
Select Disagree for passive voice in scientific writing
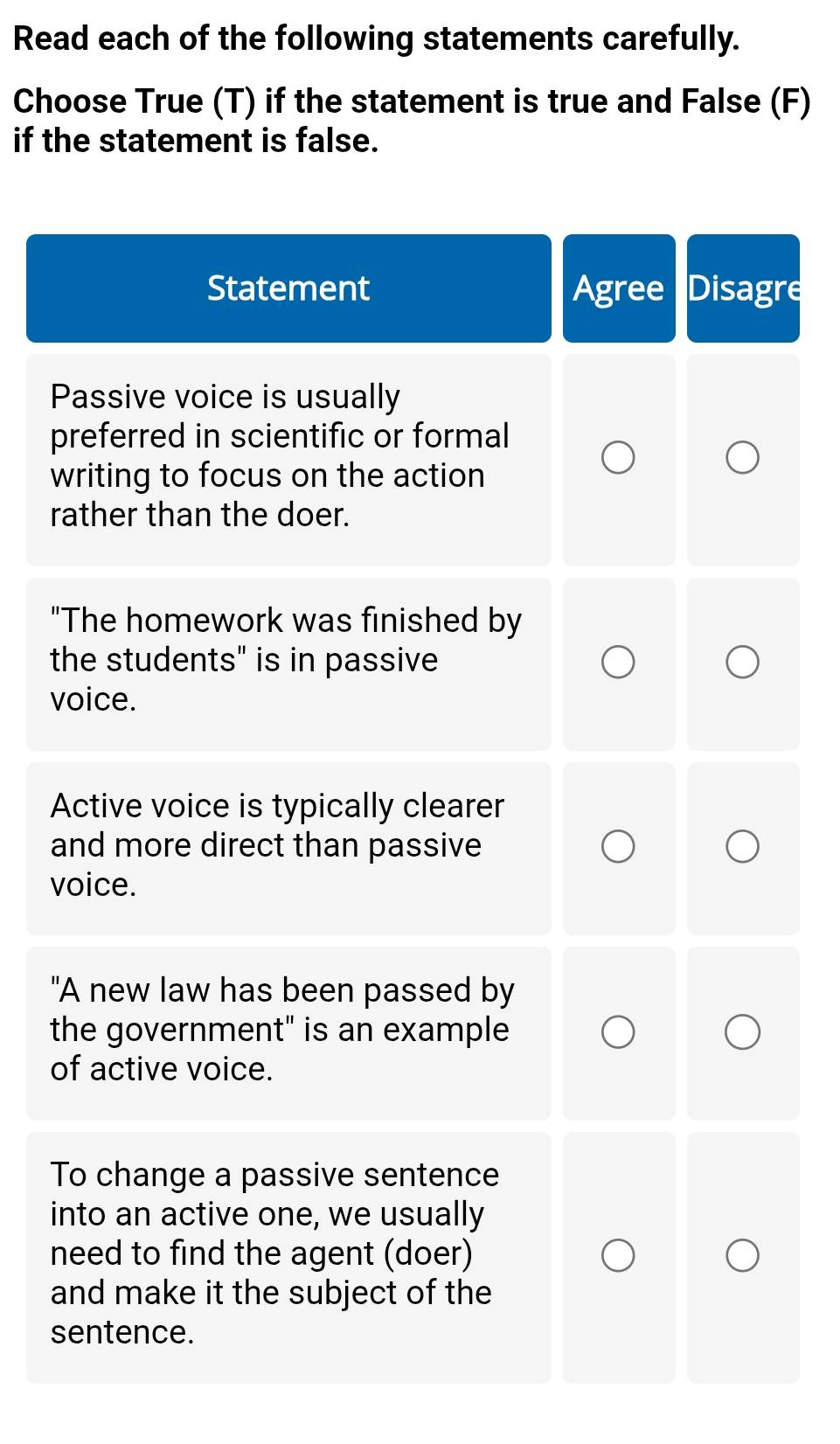[742, 458]
